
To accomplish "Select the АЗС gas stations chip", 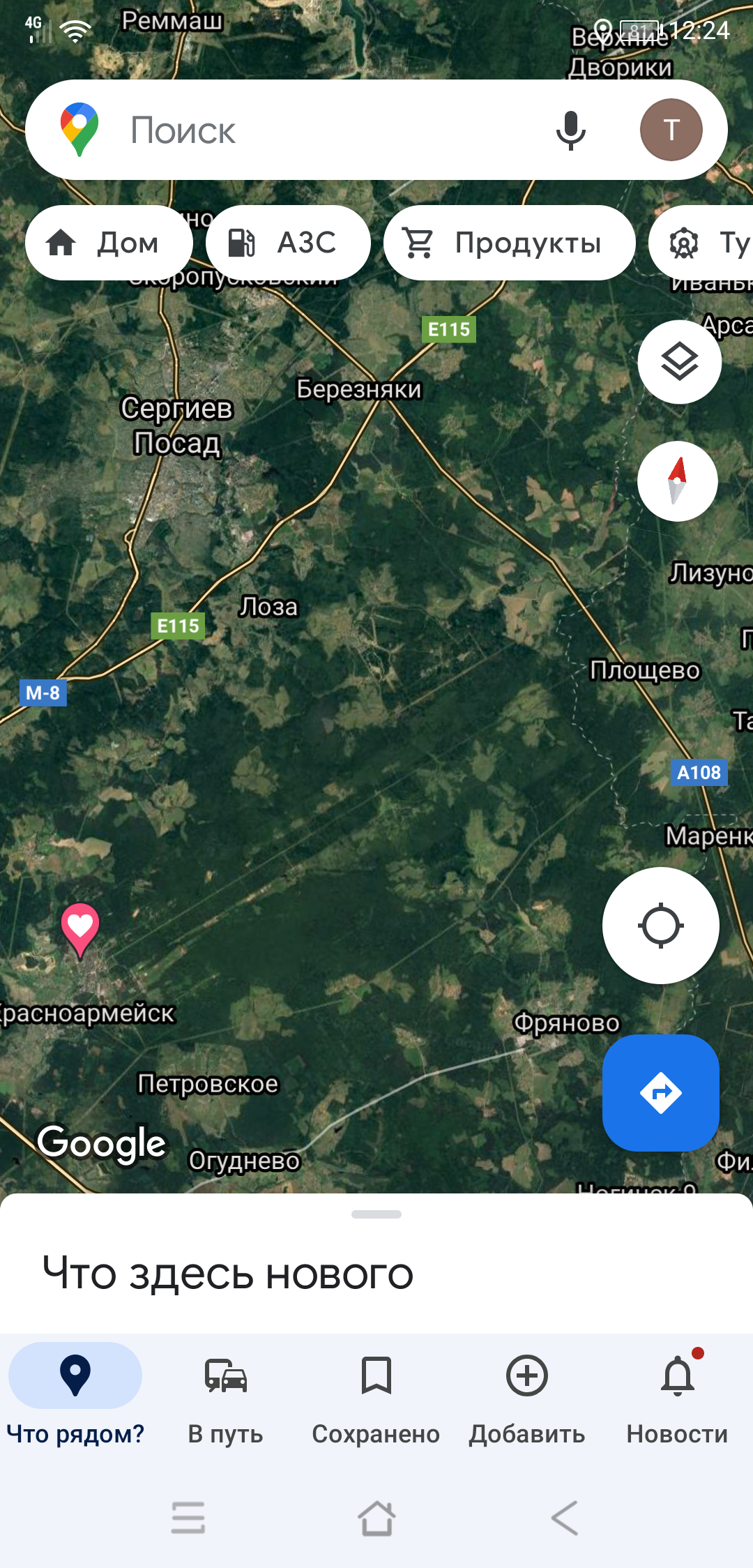I will point(288,243).
